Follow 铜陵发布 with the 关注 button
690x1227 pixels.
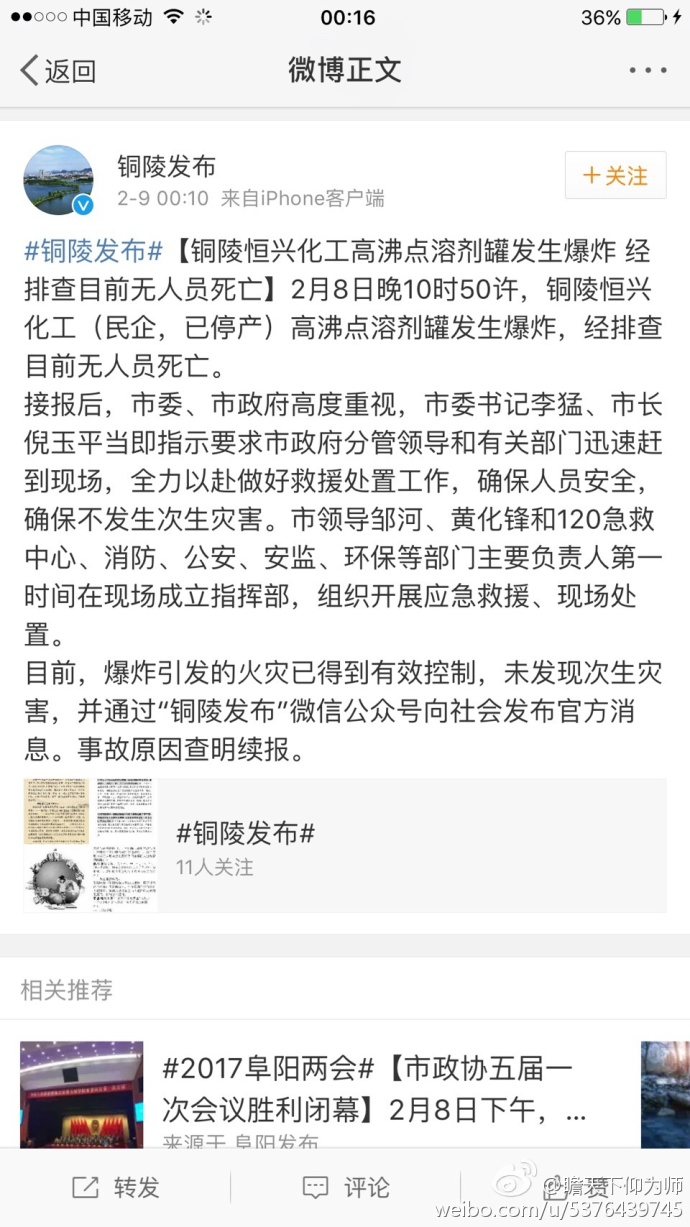coord(615,177)
